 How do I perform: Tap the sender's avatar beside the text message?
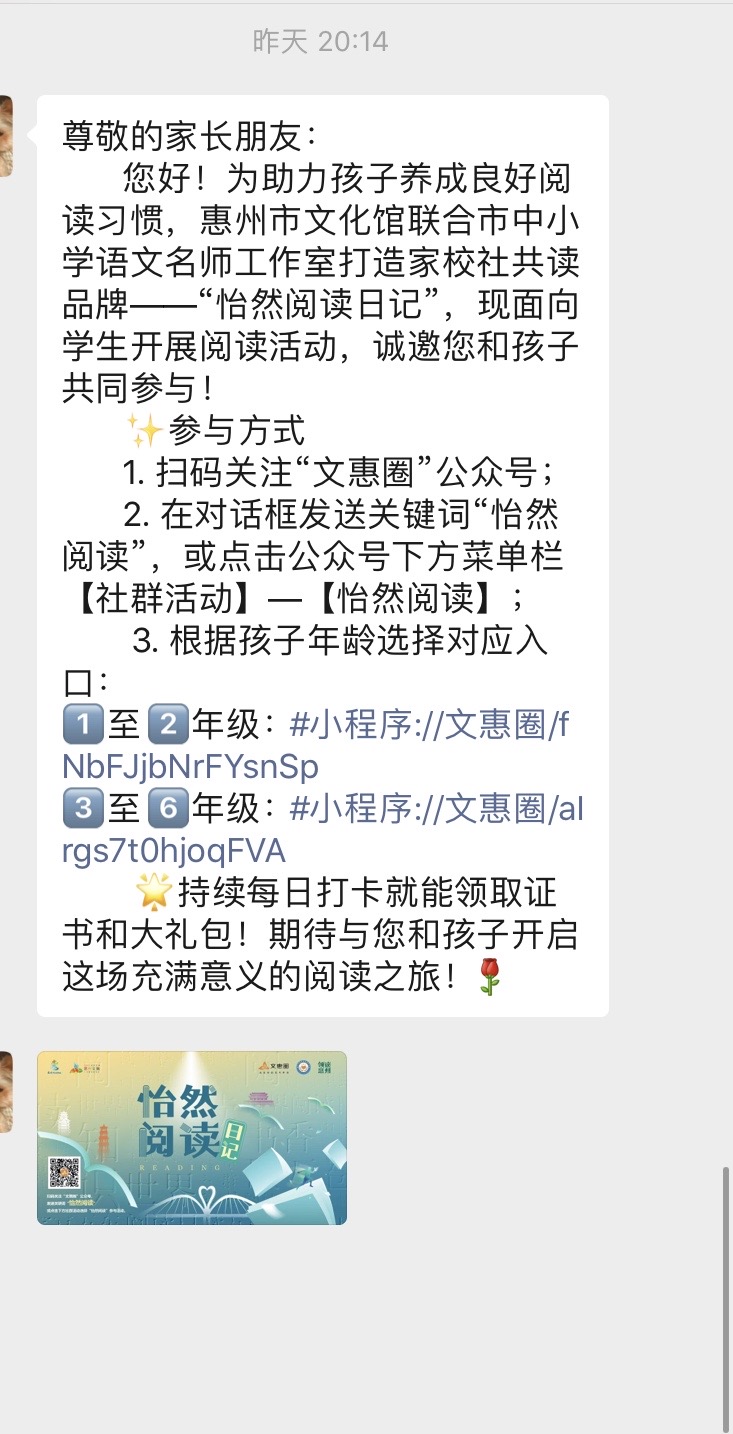(6, 136)
